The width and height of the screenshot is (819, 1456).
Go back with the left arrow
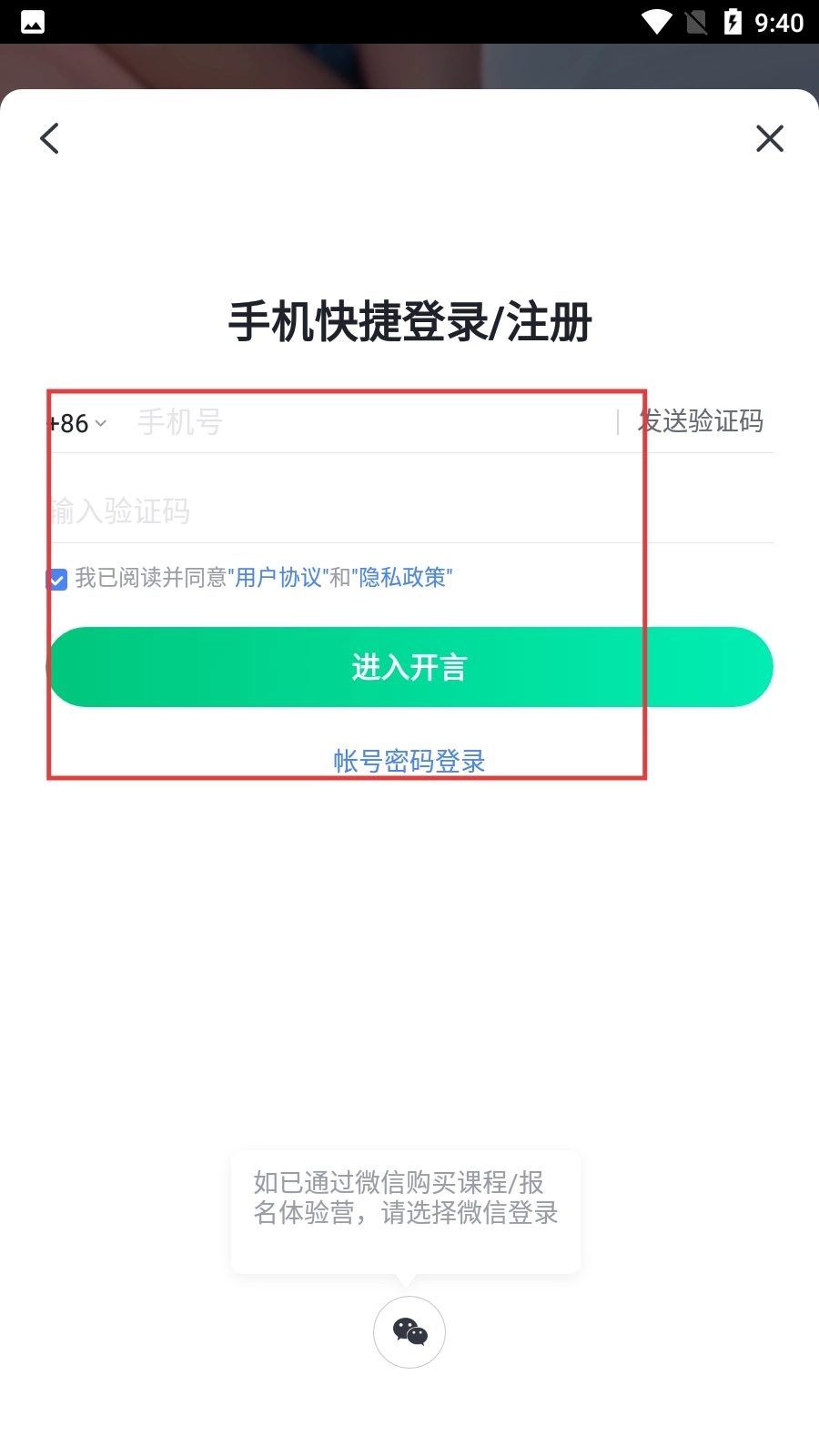tap(50, 138)
